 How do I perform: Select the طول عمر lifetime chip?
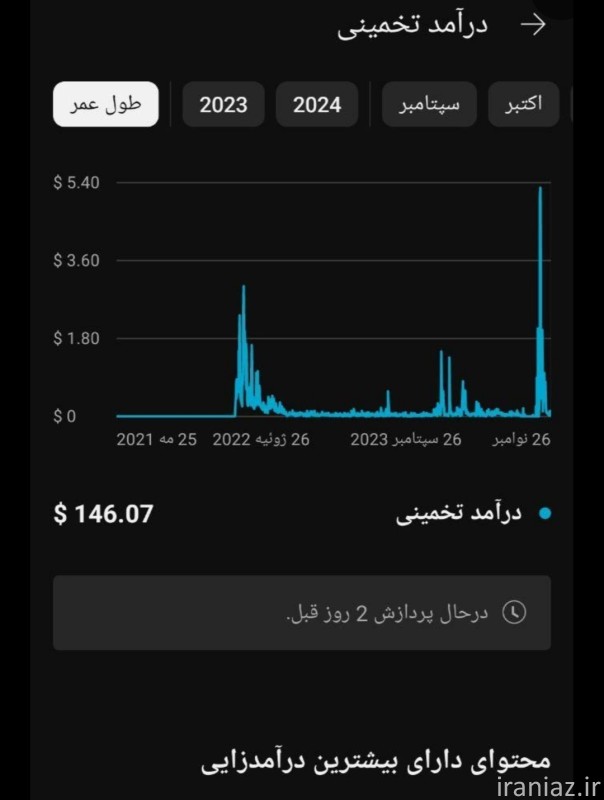point(106,104)
